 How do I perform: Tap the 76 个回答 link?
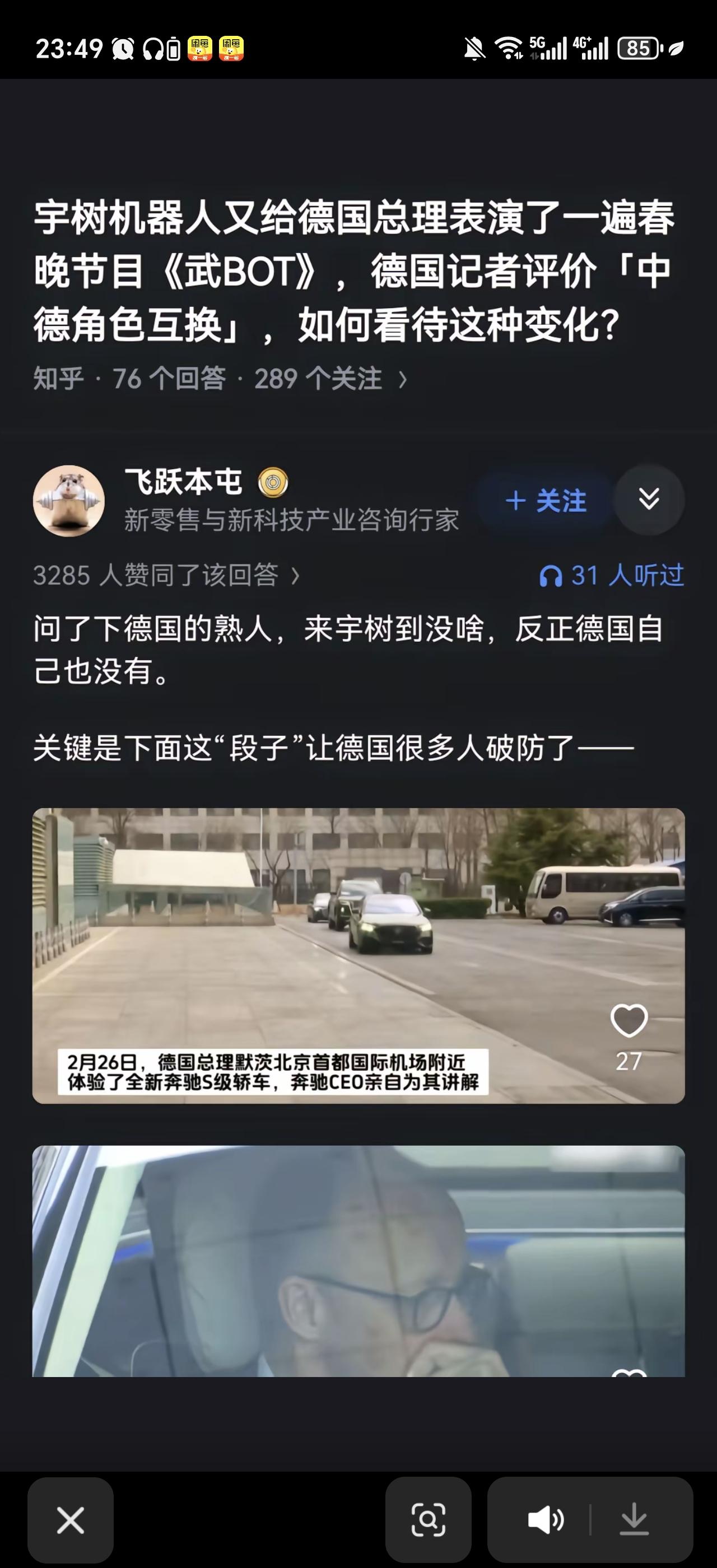[170, 379]
